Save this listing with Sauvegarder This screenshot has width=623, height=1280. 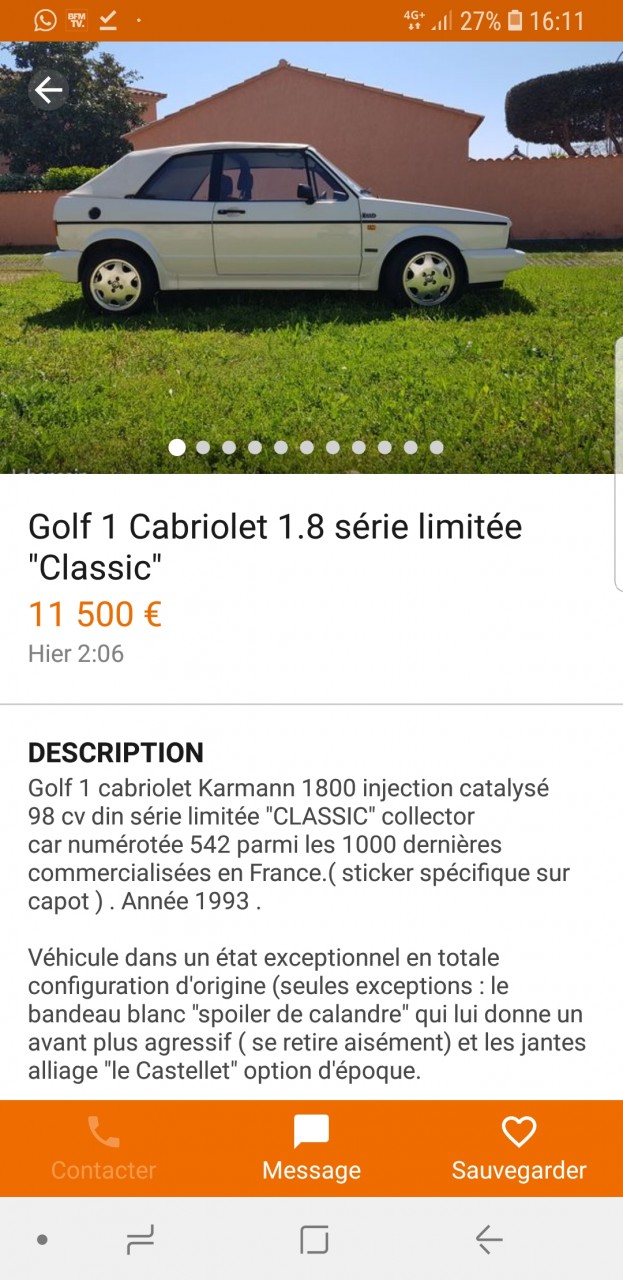point(519,1148)
